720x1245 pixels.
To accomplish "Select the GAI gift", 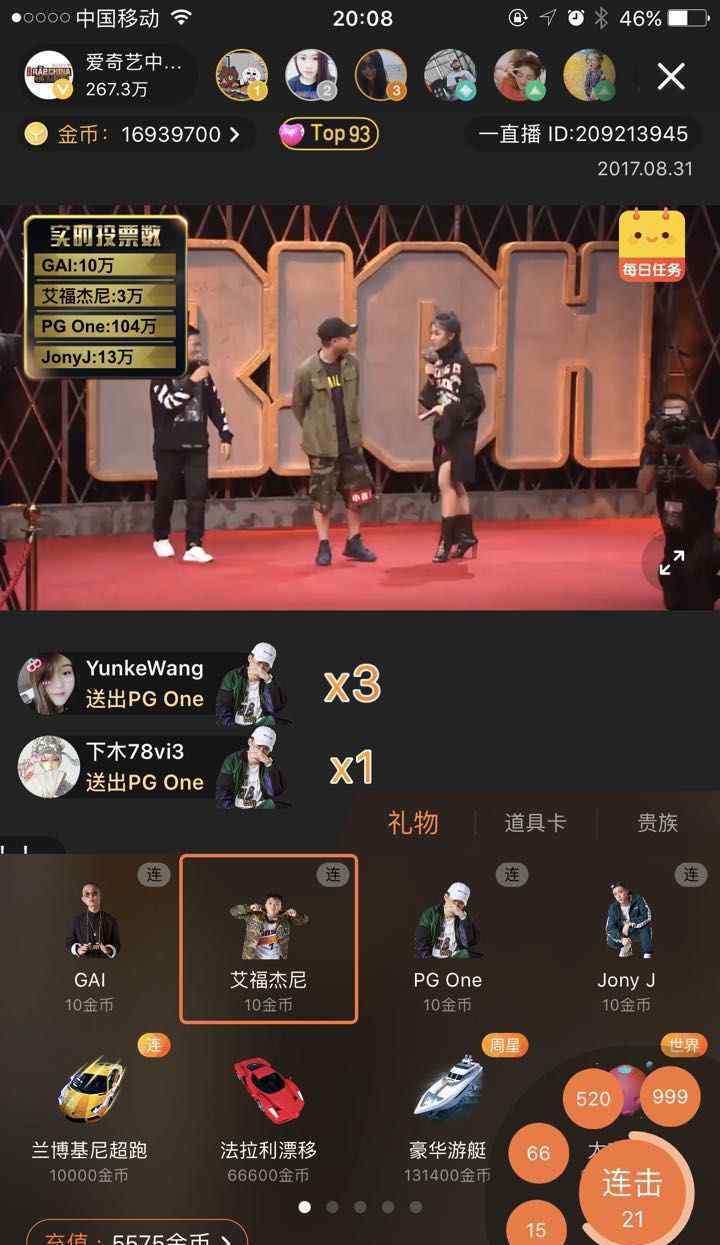I will click(x=90, y=939).
